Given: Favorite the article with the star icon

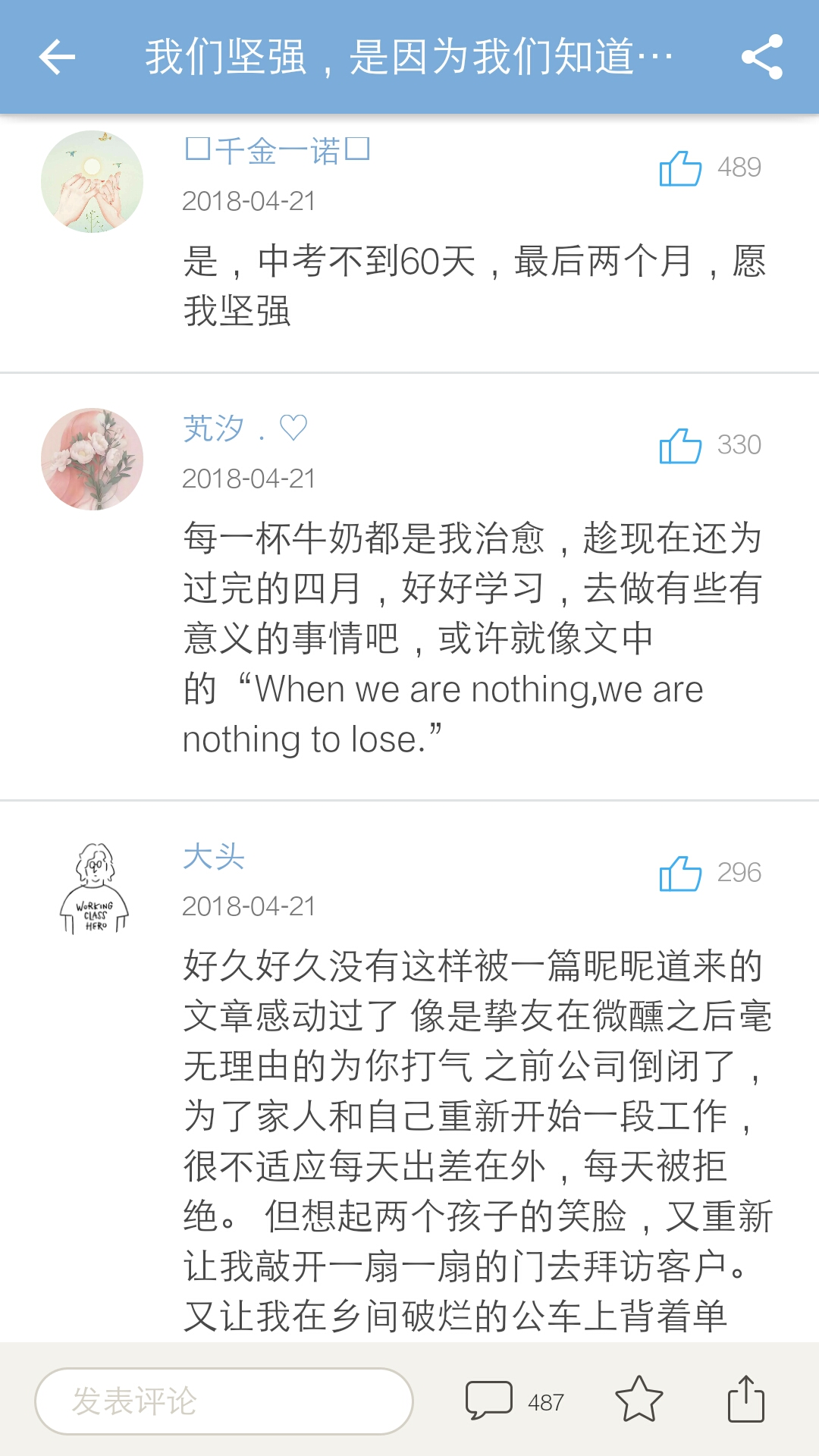Looking at the screenshot, I should pyautogui.click(x=639, y=1400).
